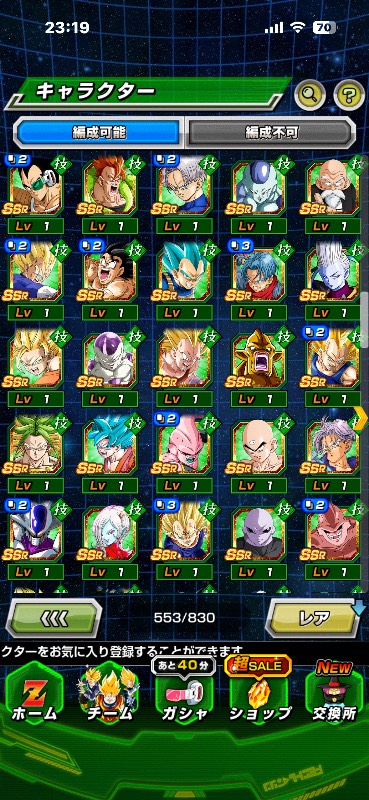Select the Tien character card
Image resolution: width=369 pixels, height=800 pixels.
coord(259,453)
